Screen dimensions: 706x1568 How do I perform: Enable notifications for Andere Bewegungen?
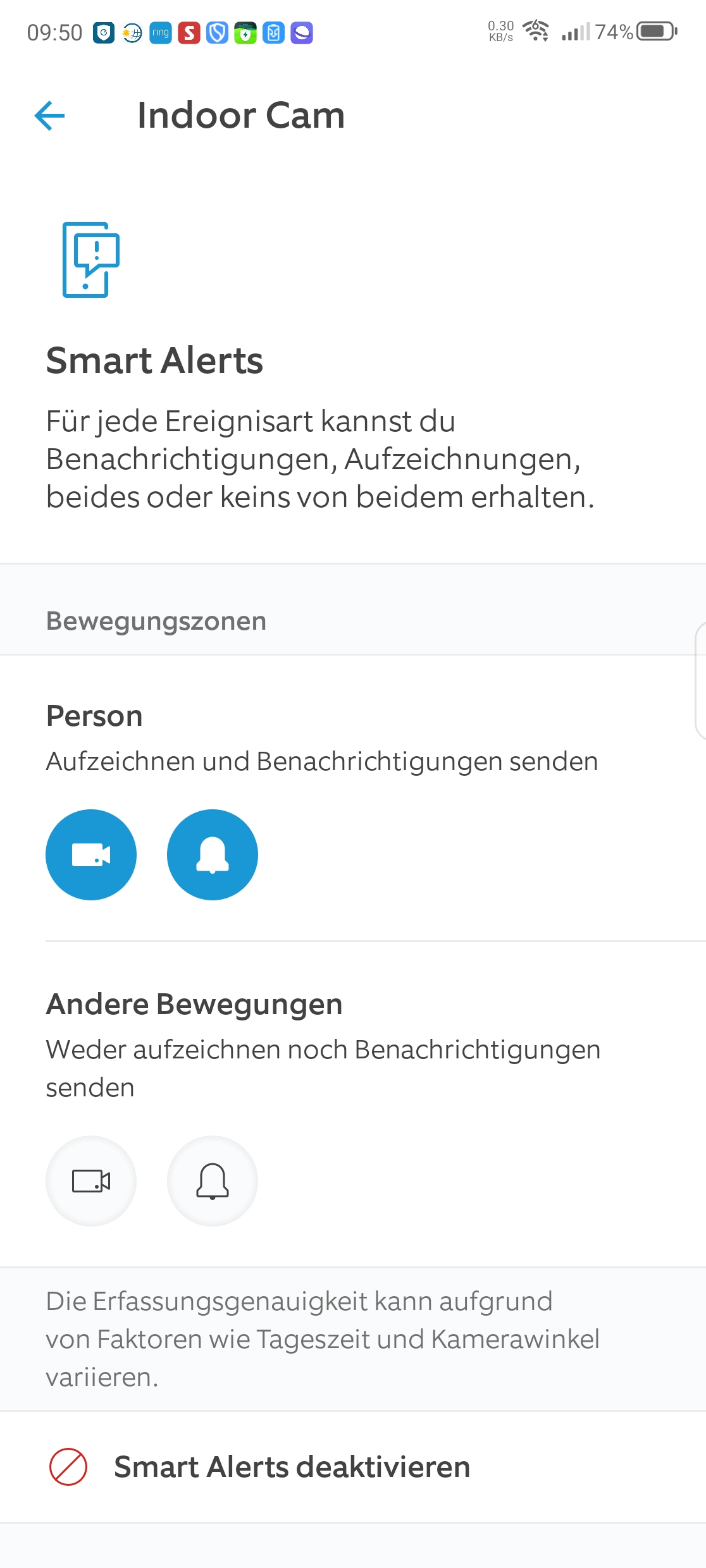213,1180
